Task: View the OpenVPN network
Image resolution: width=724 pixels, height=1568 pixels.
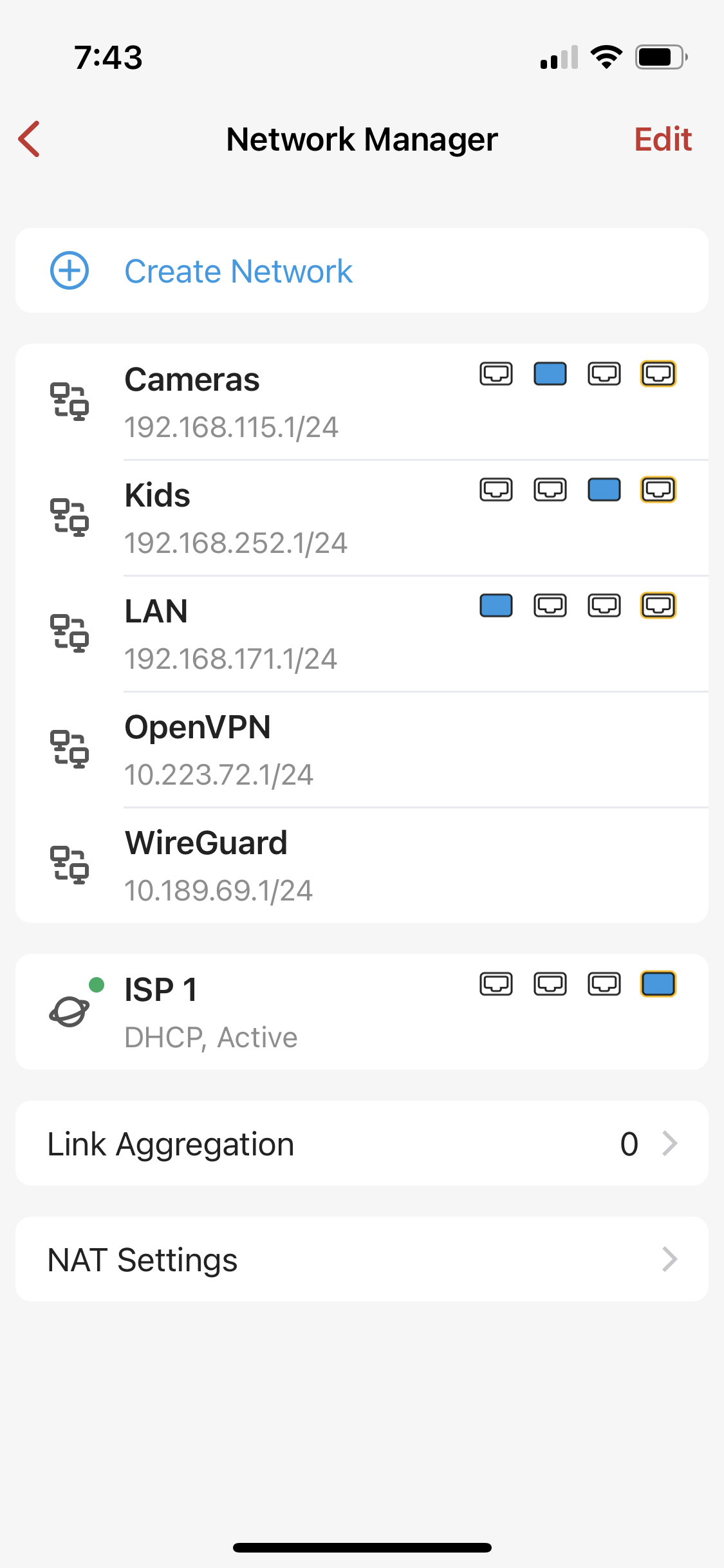Action: (x=362, y=749)
